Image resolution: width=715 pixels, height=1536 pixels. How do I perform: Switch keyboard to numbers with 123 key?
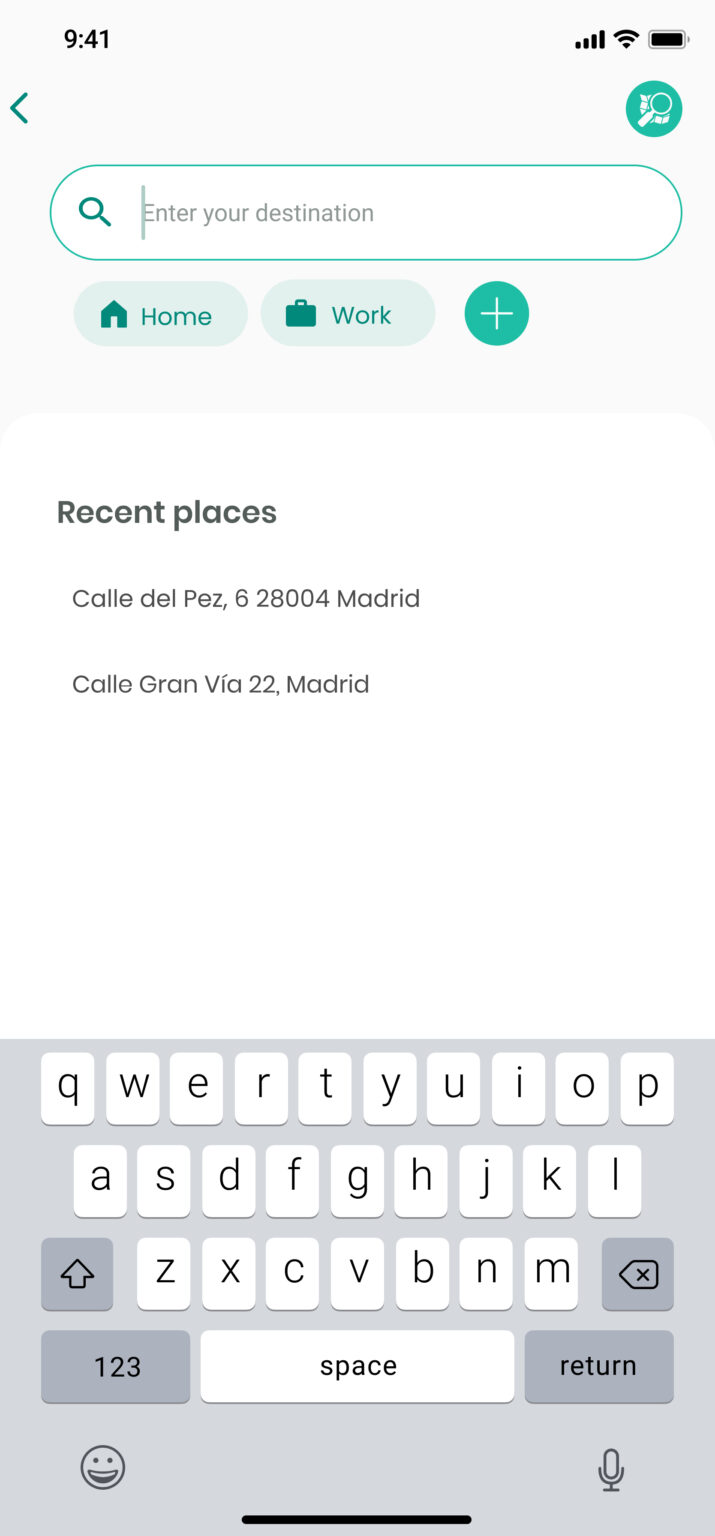click(116, 1366)
